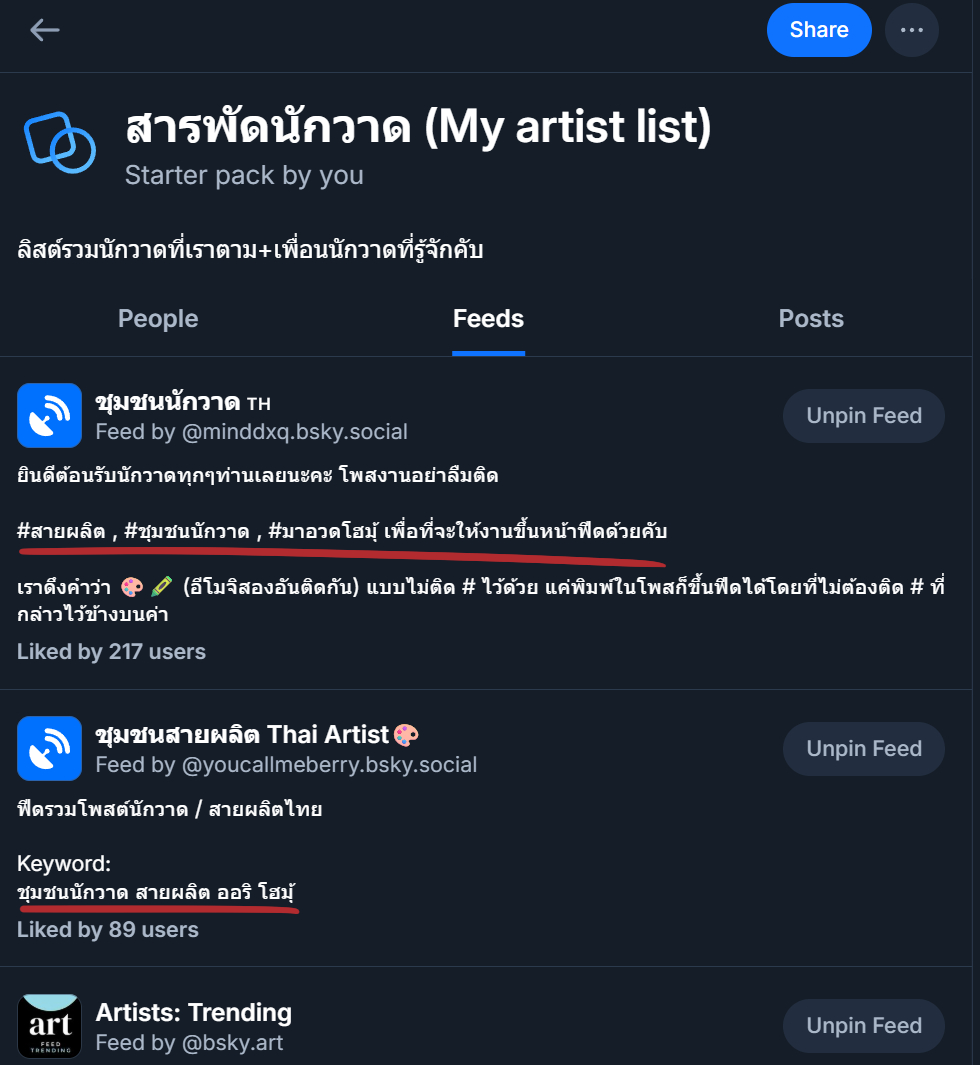Go back using the arrow icon
The height and width of the screenshot is (1065, 980).
pyautogui.click(x=45, y=30)
